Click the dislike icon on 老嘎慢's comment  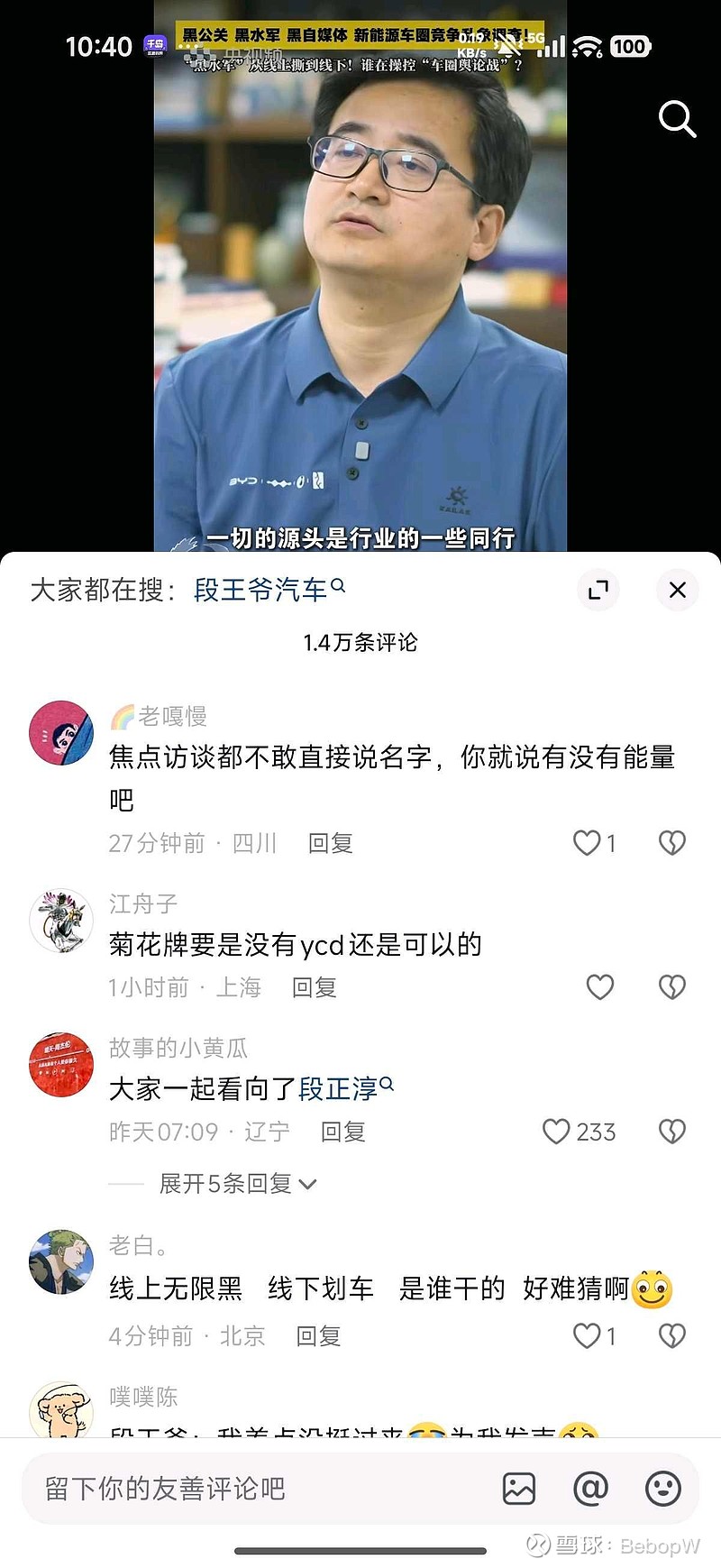(671, 841)
